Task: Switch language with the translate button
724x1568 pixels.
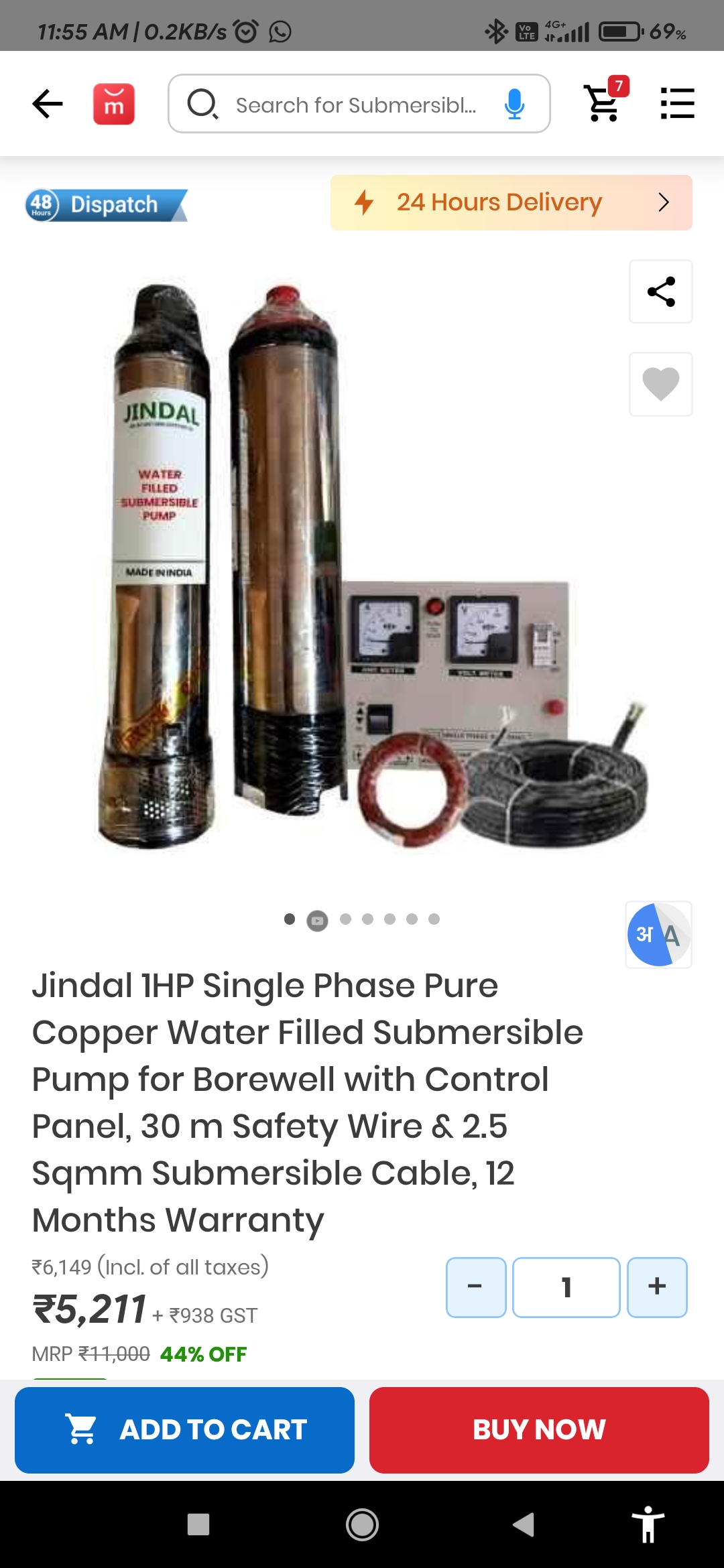Action: 658,934
